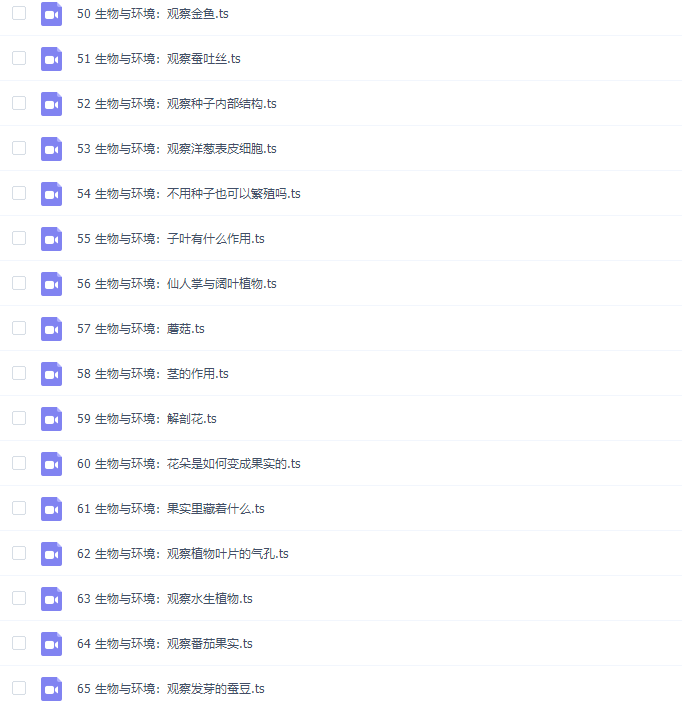Check the box beside 61 果实里藏着什么.ts
The height and width of the screenshot is (704, 682).
click(19, 508)
